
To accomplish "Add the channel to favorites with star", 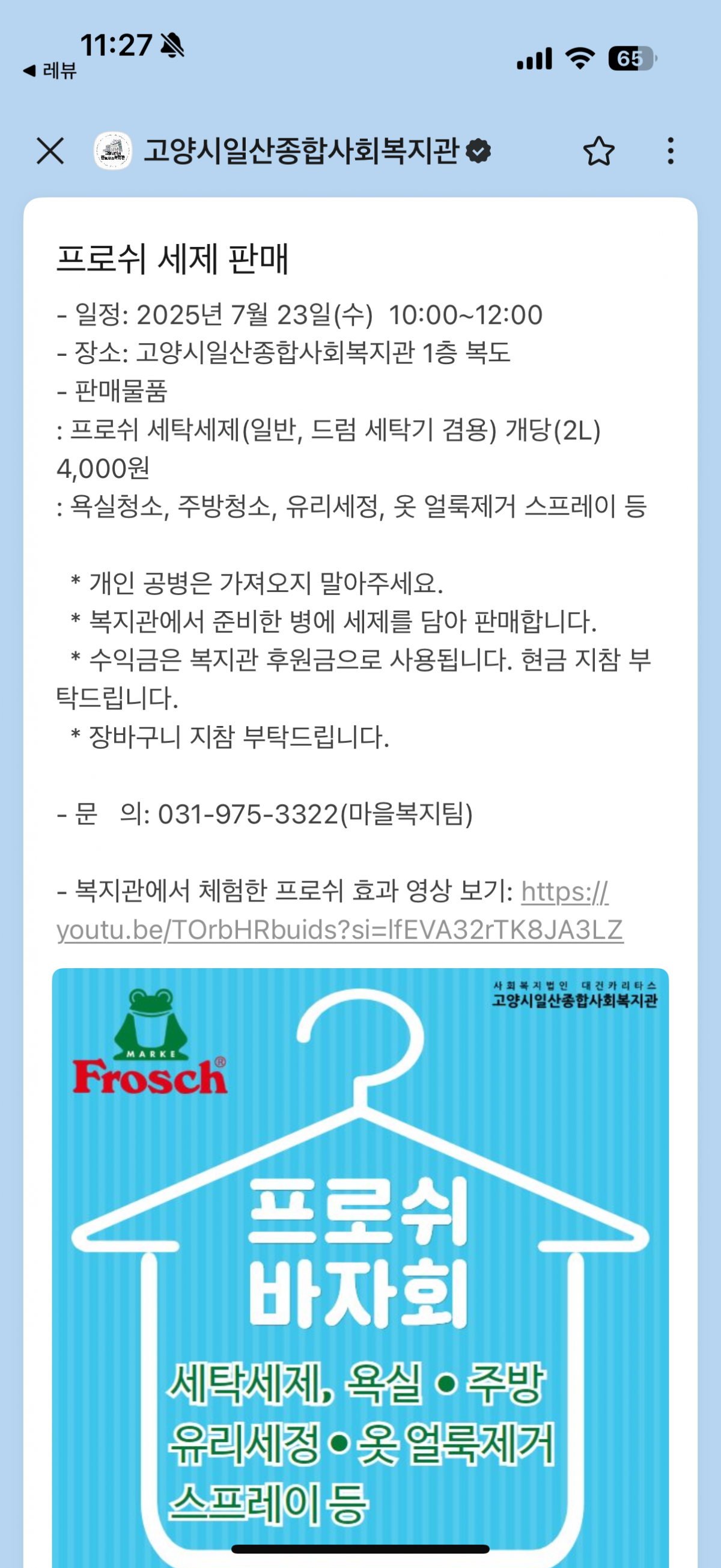I will [x=598, y=151].
